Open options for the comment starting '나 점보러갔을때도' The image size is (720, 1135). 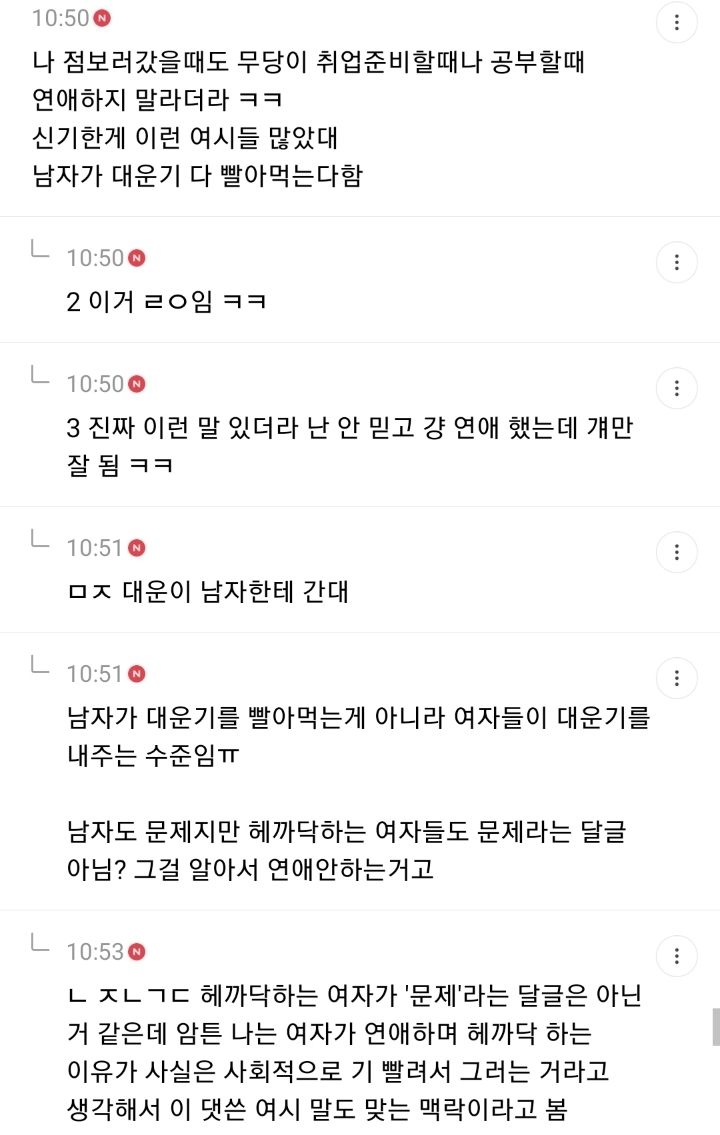(x=677, y=23)
